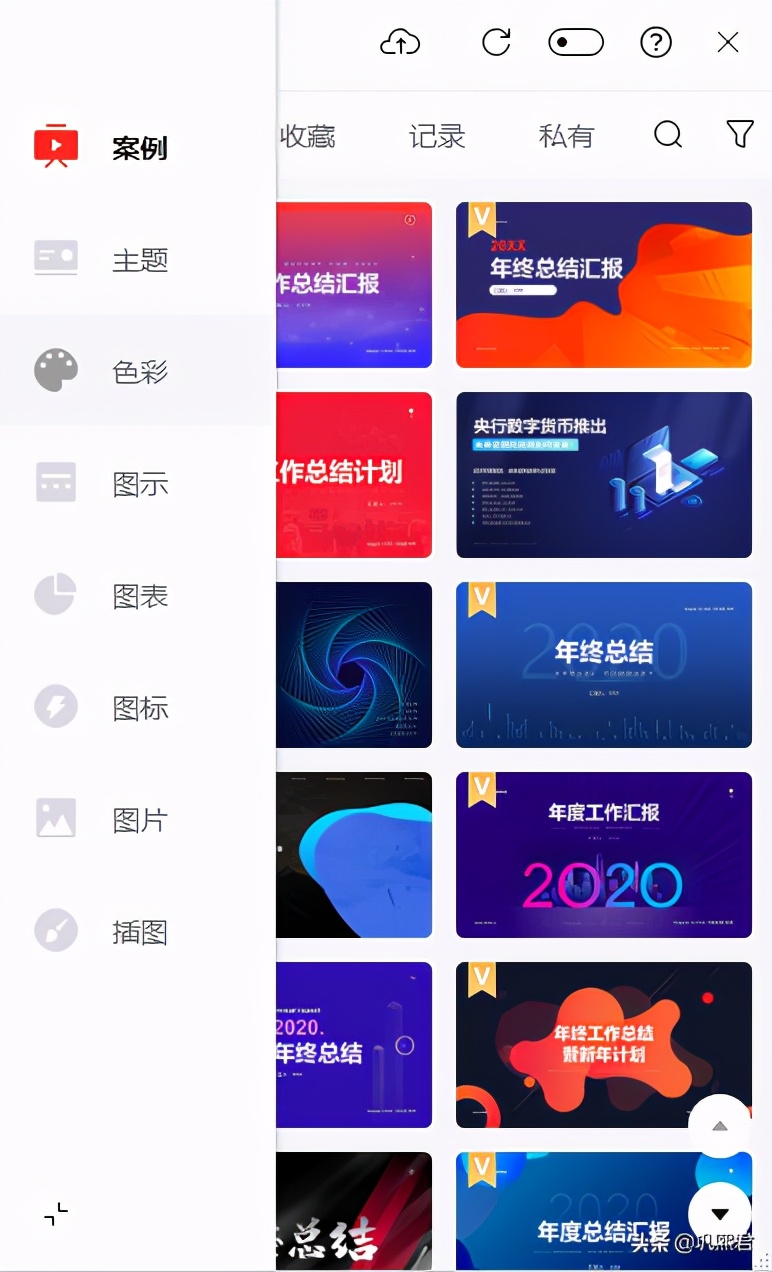Close the panel with the X
This screenshot has width=772, height=1272.
click(728, 42)
